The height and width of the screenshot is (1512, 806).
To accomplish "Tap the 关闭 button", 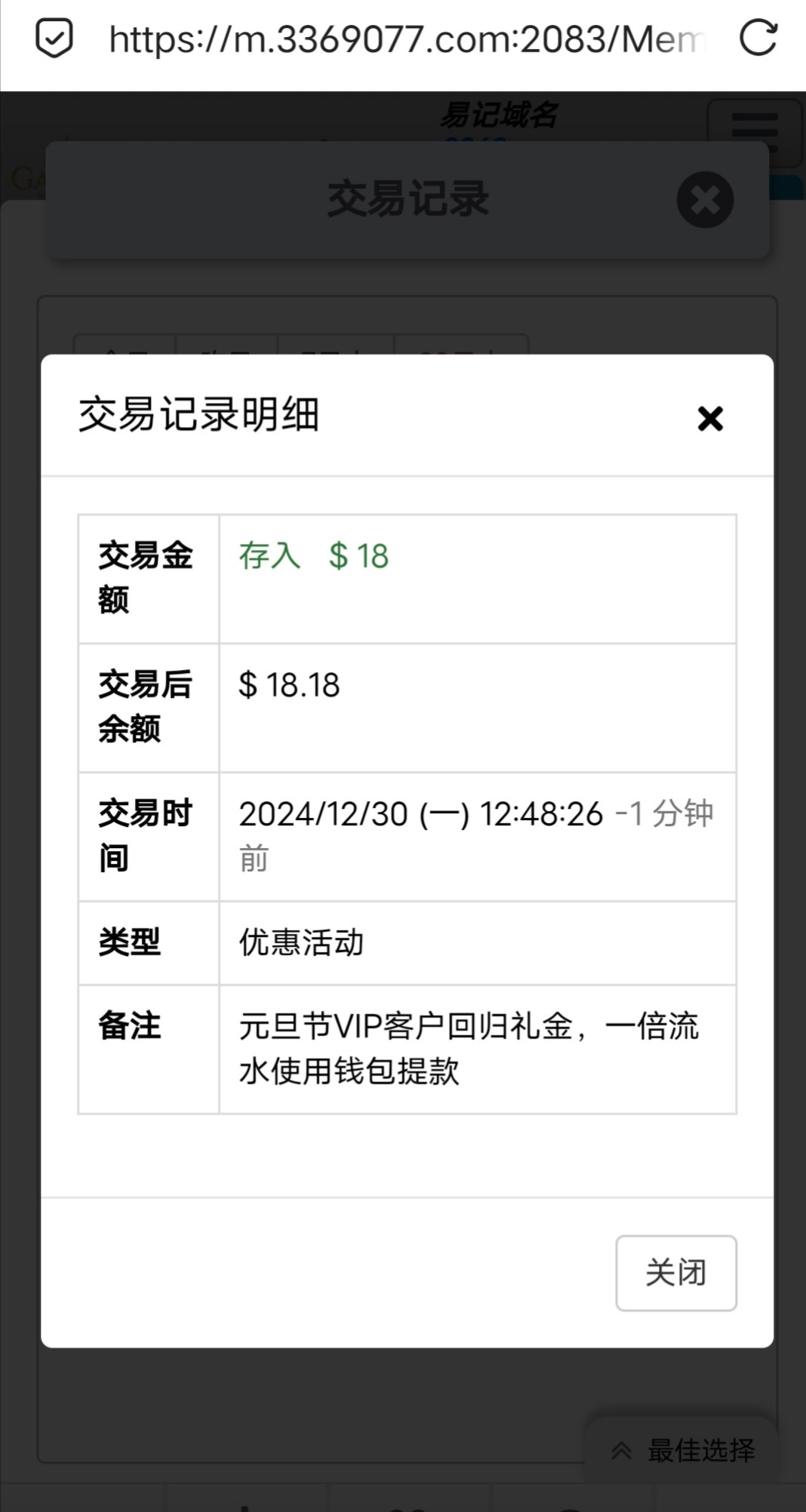I will tap(675, 1272).
